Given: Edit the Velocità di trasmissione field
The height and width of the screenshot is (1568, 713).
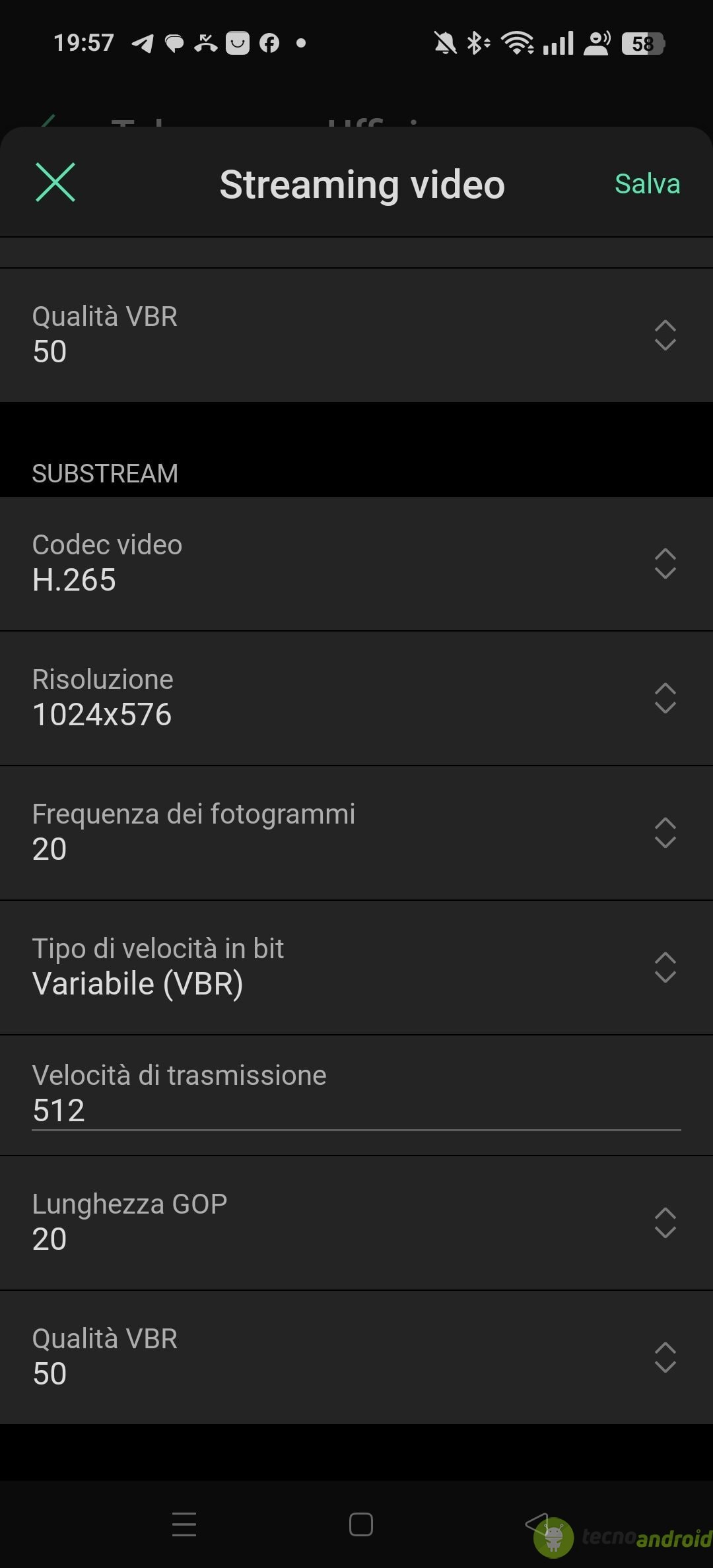Looking at the screenshot, I should point(356,1110).
